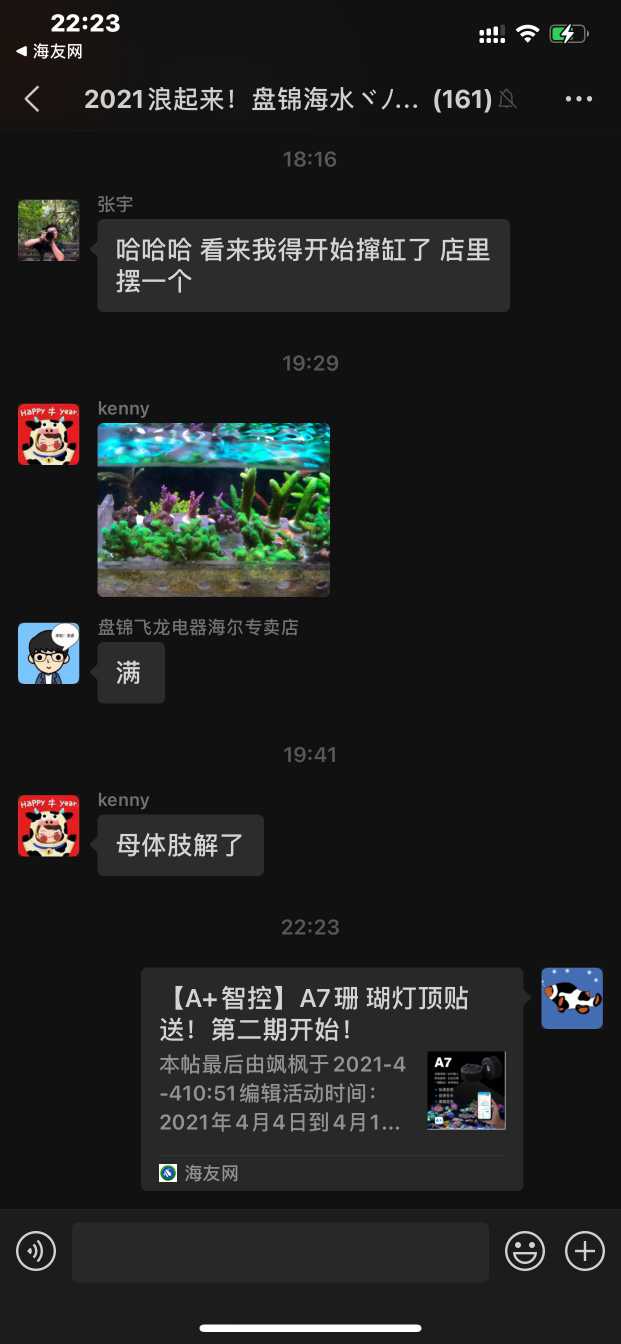Open 张宇's profile avatar
This screenshot has height=1344, width=621.
click(48, 230)
